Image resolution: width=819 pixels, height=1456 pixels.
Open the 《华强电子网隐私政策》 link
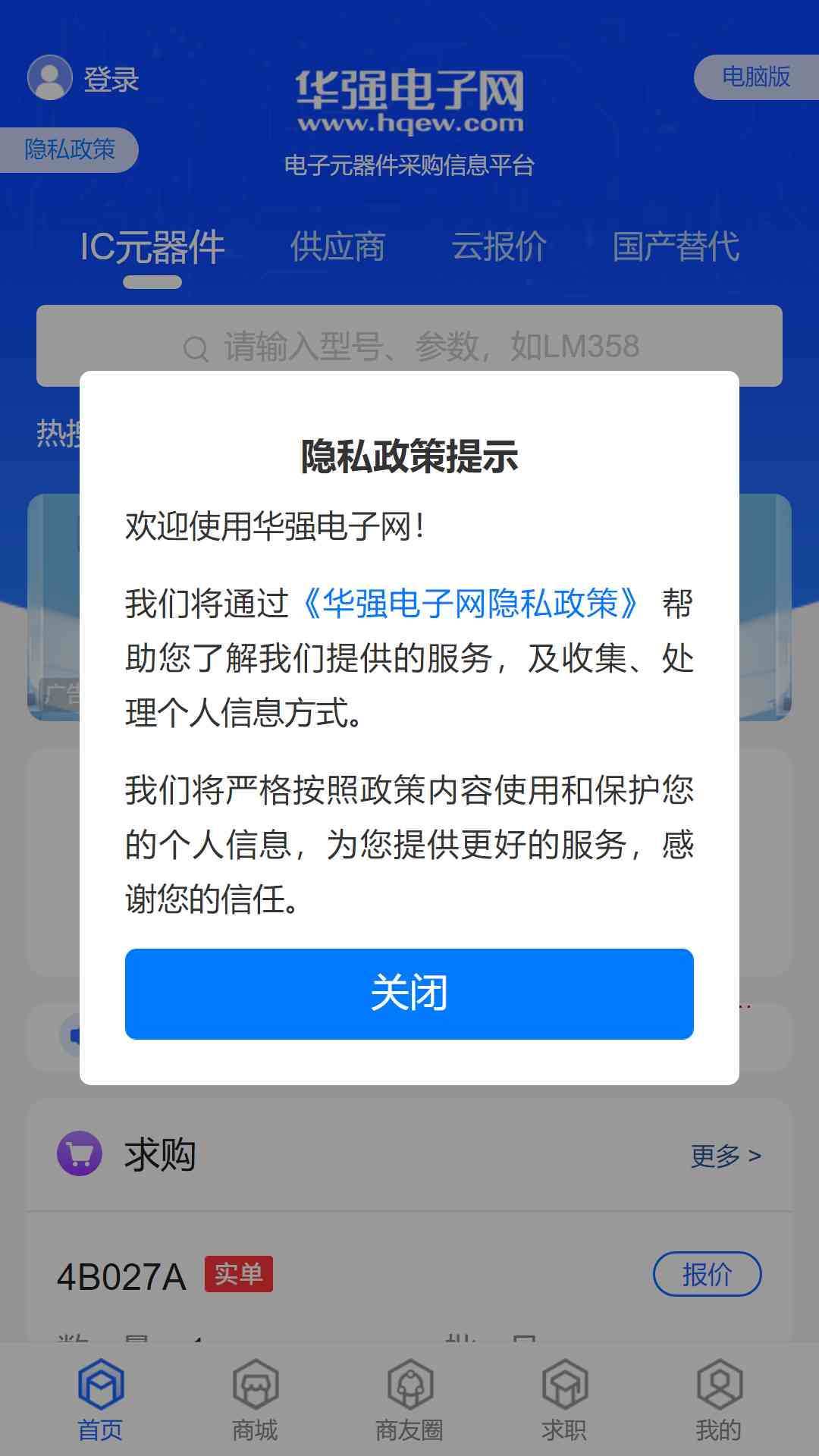pyautogui.click(x=470, y=604)
